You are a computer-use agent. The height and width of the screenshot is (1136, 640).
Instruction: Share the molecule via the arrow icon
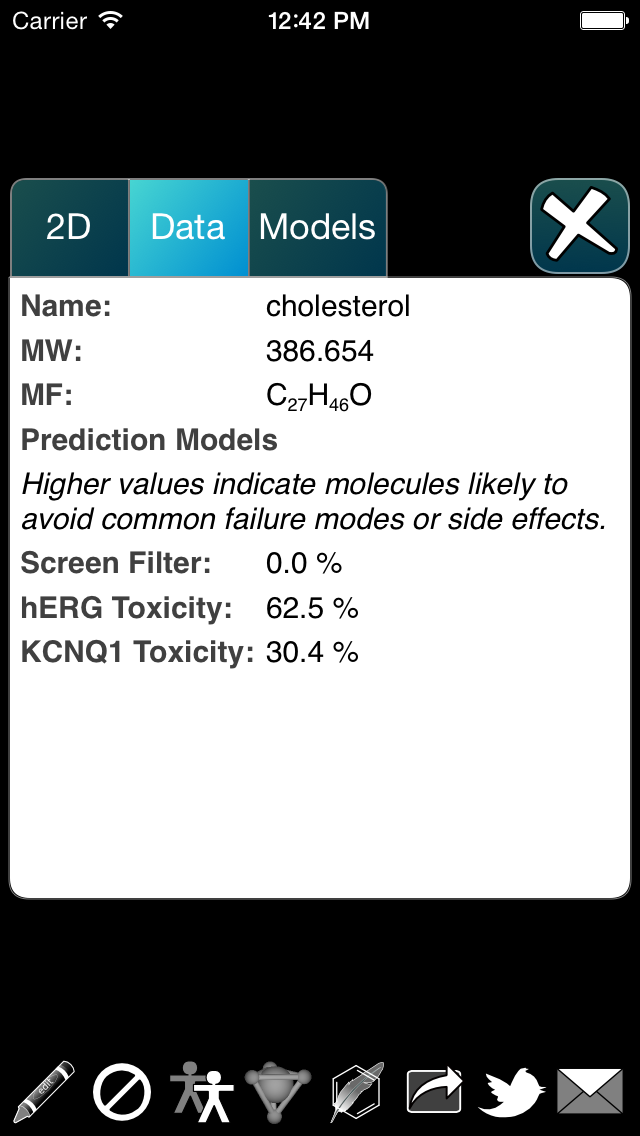coord(435,1091)
